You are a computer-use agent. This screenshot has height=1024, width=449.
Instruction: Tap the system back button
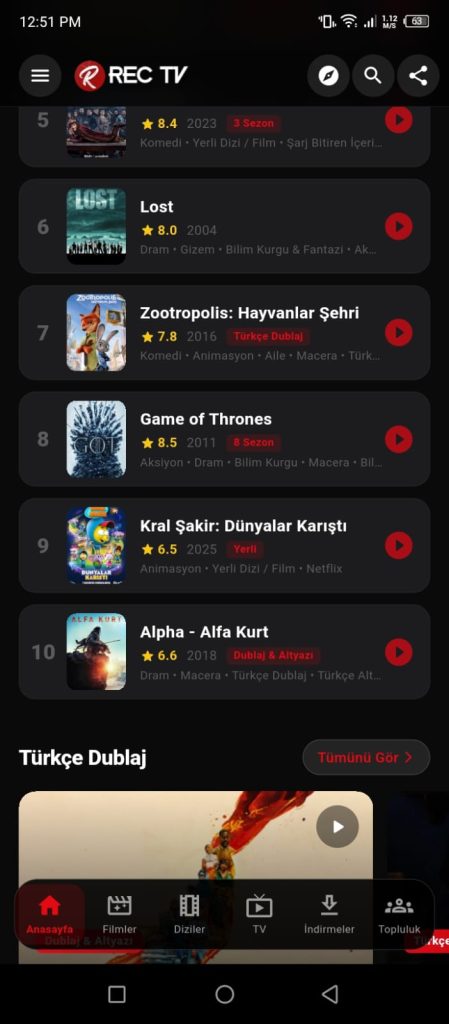point(331,994)
